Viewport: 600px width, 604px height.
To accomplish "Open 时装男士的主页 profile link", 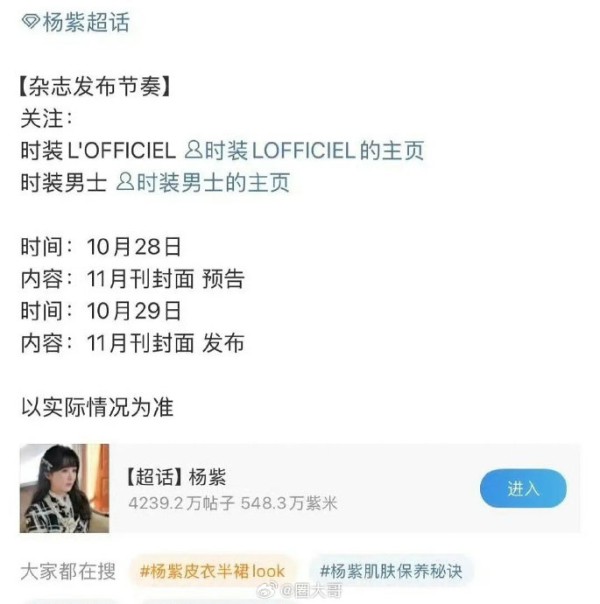I will [x=203, y=183].
